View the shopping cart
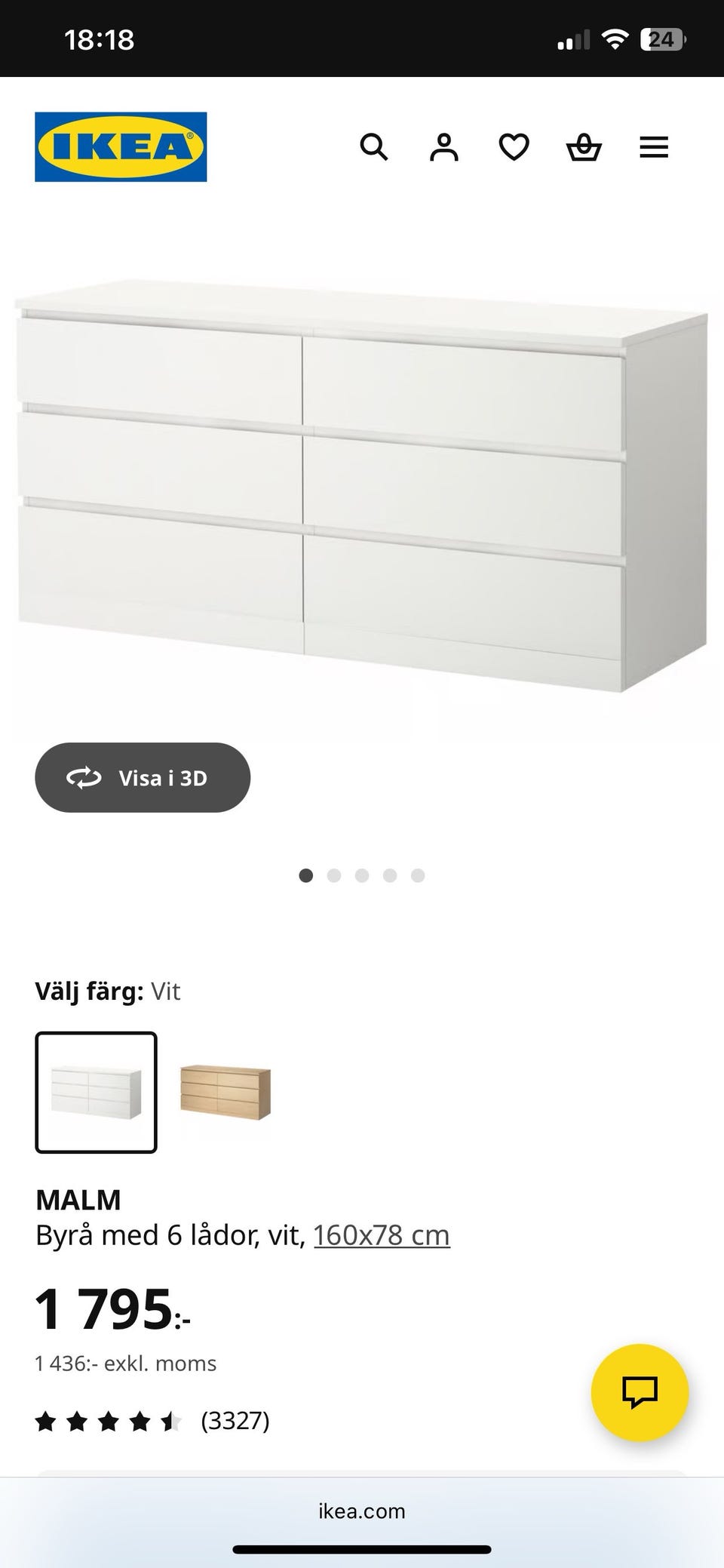Screen dimensions: 724x1568 click(x=584, y=147)
